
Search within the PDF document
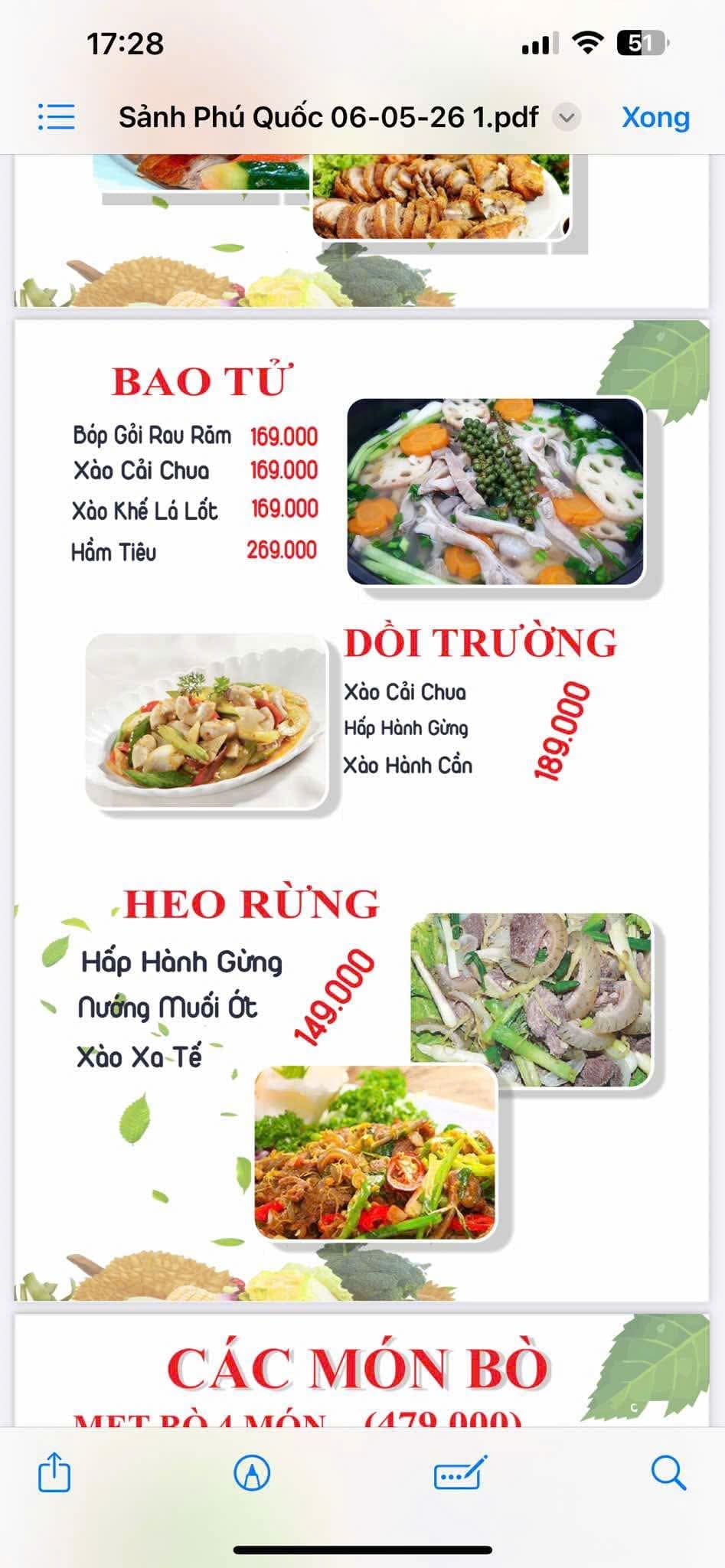[x=668, y=1472]
